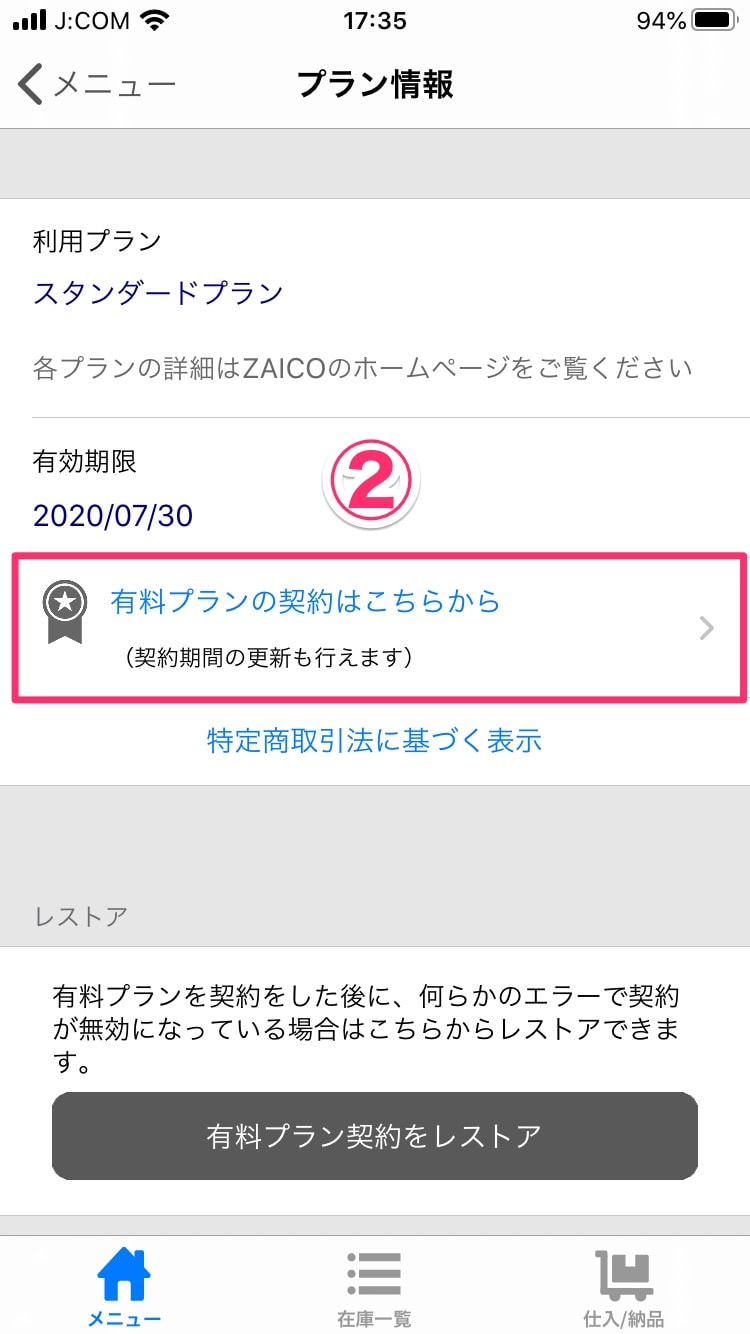Switch to the メニュー tab
This screenshot has height=1334, width=750.
[124, 1284]
